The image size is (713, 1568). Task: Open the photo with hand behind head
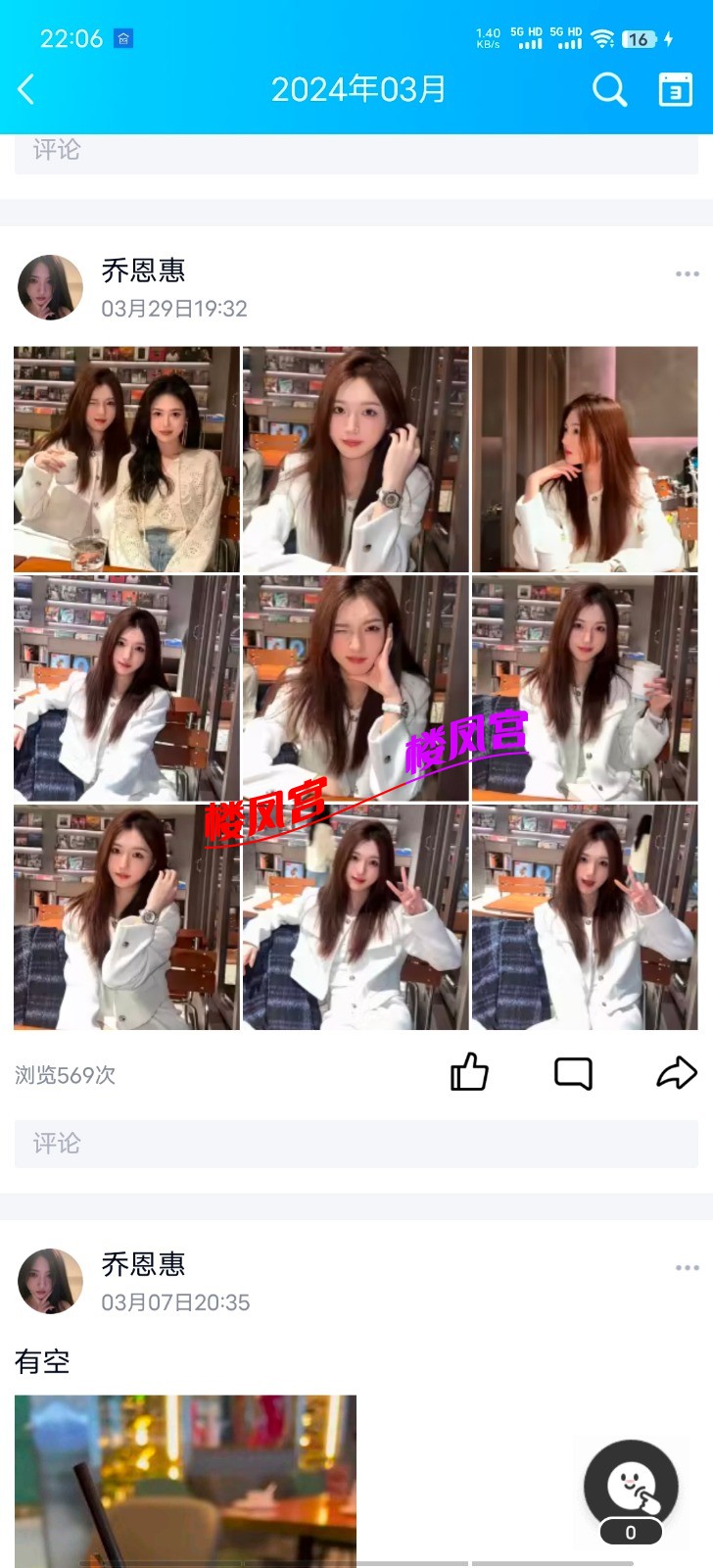tap(356, 459)
